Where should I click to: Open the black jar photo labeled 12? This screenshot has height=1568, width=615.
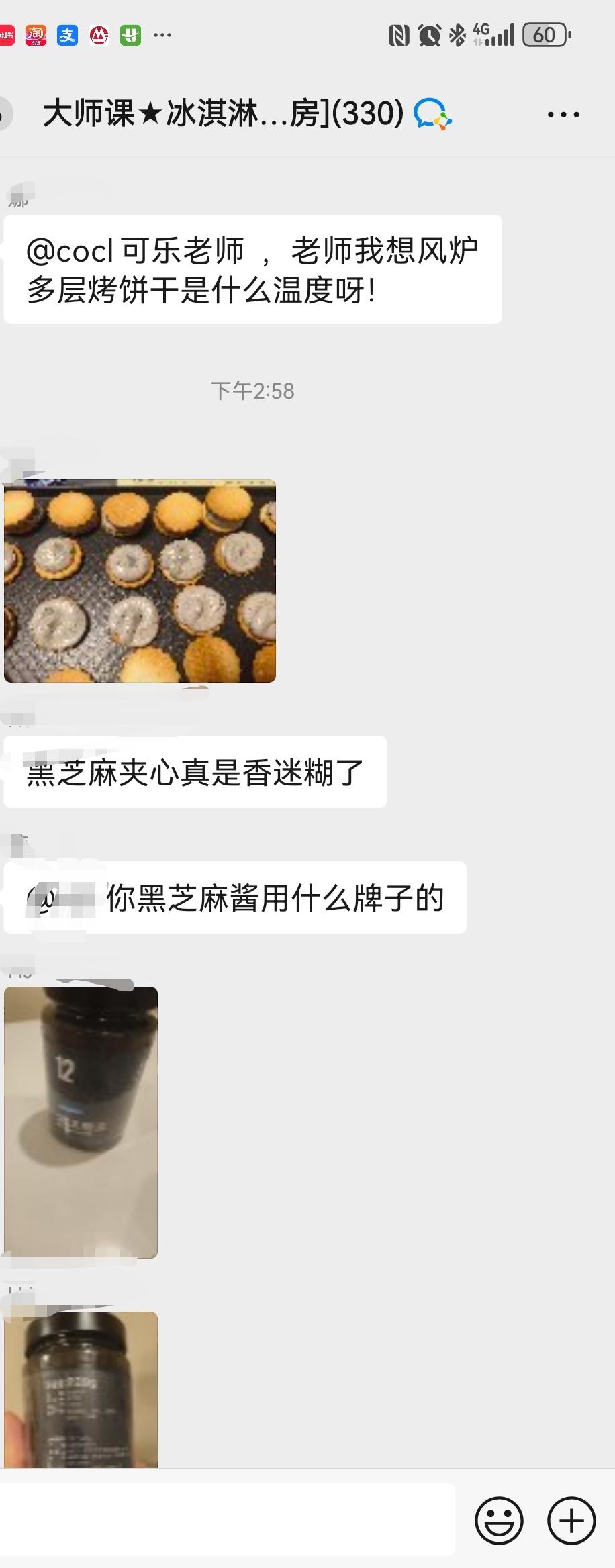point(81,1122)
